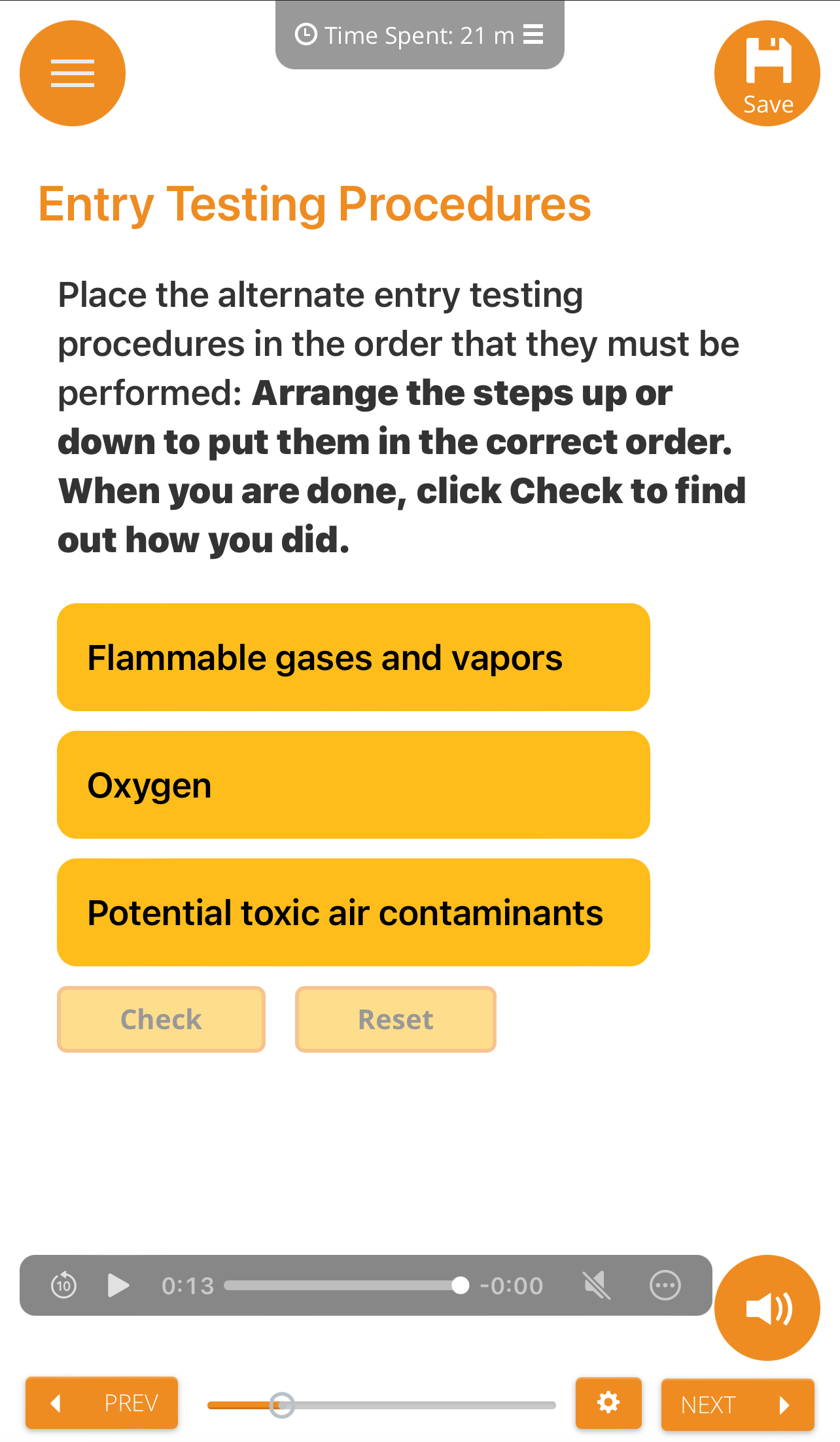Go to the previous page

coord(102,1403)
